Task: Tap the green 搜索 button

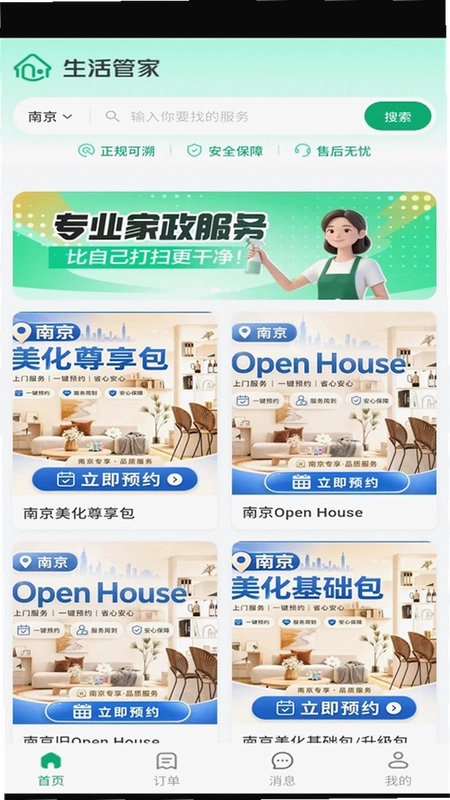Action: (397, 116)
